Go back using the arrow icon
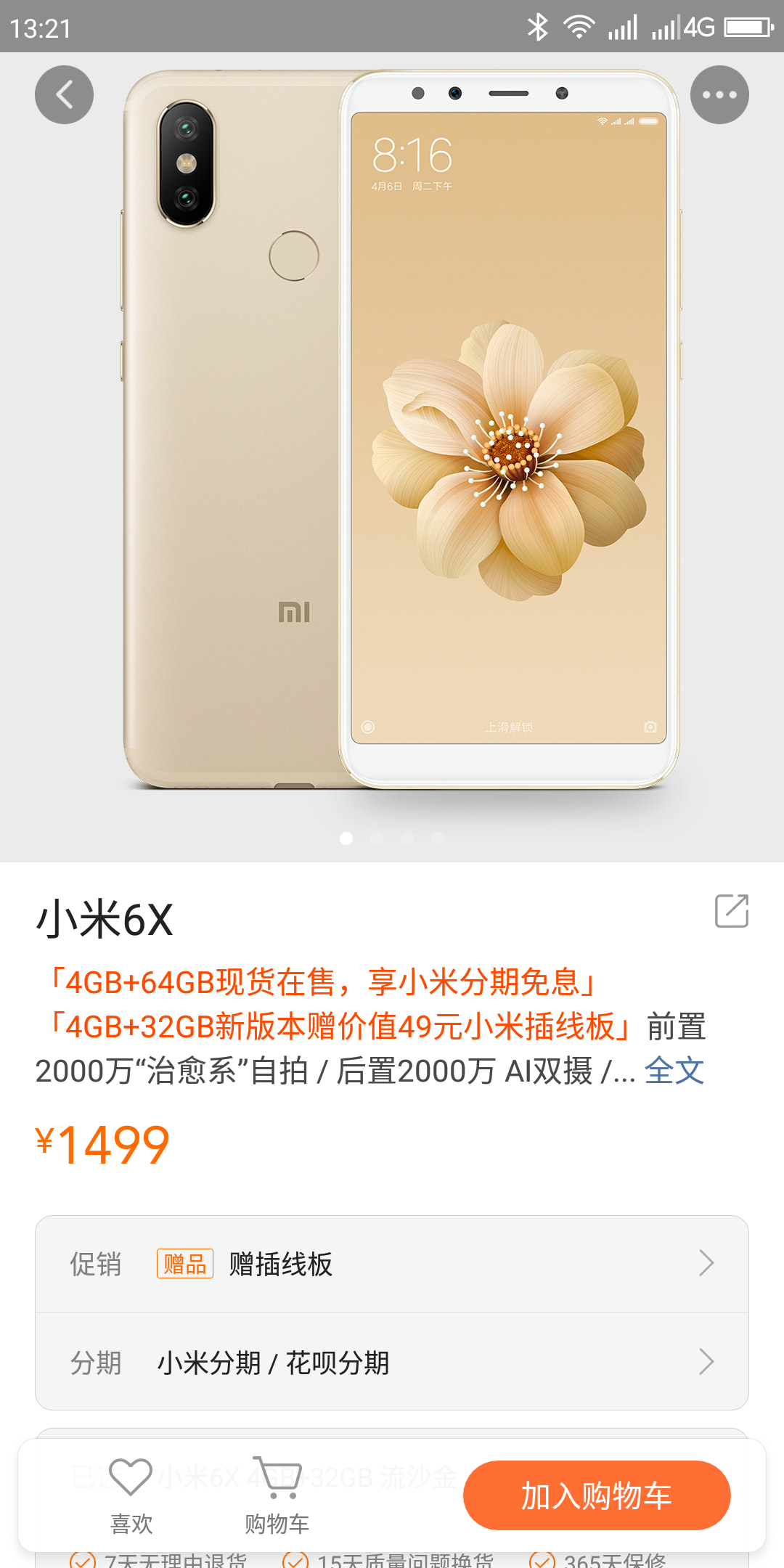This screenshot has width=784, height=1568. click(x=64, y=95)
